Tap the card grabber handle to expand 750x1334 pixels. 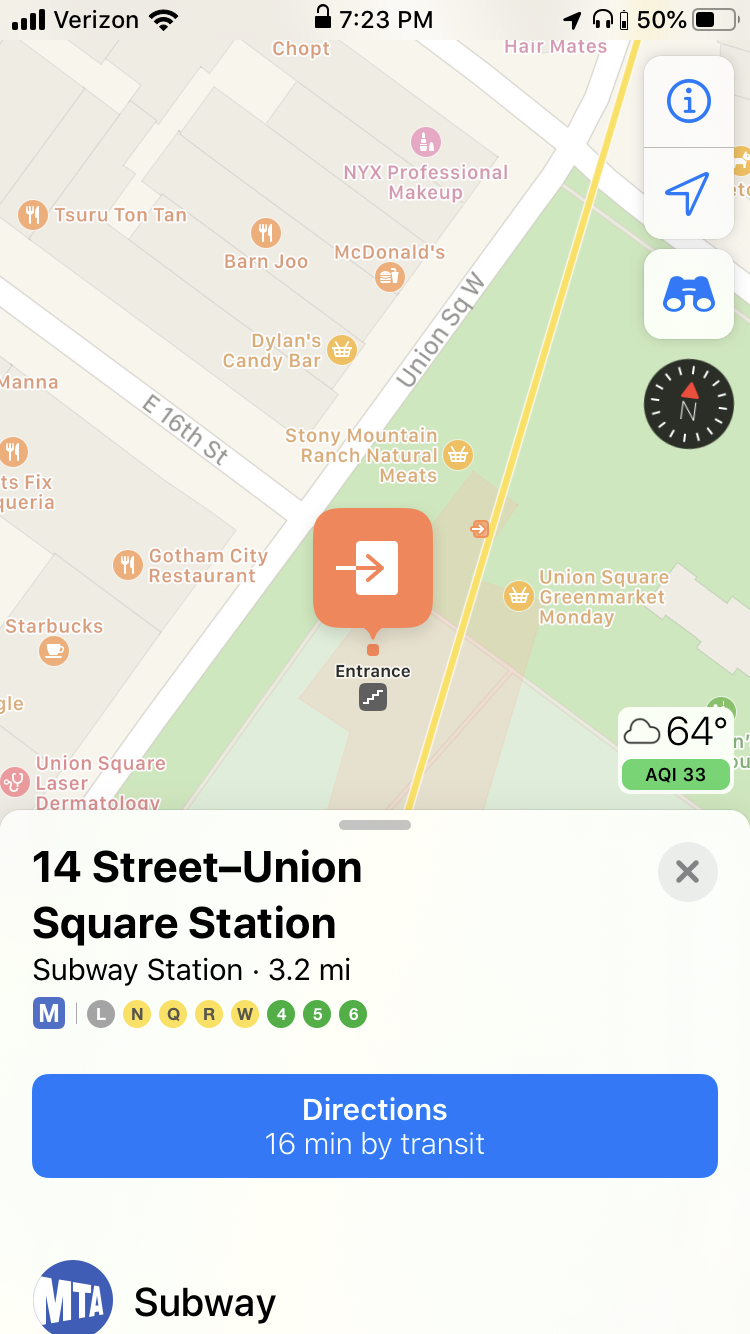(x=375, y=825)
